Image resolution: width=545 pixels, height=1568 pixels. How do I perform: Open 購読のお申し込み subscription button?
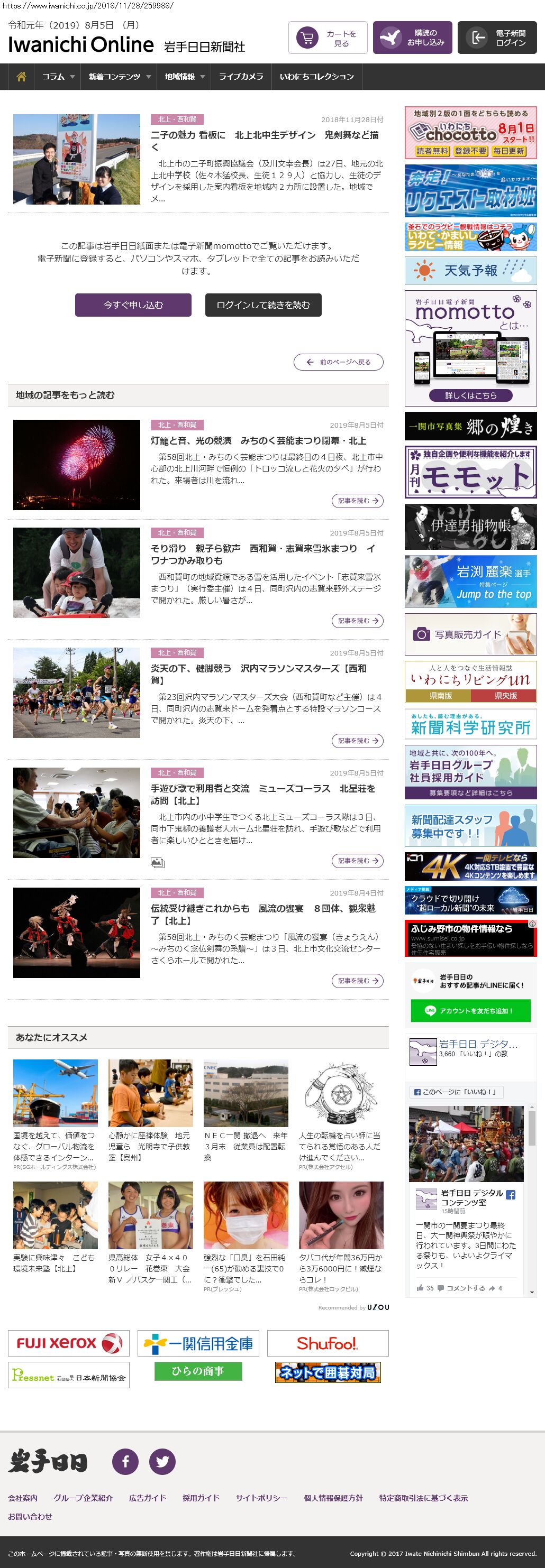click(x=412, y=38)
